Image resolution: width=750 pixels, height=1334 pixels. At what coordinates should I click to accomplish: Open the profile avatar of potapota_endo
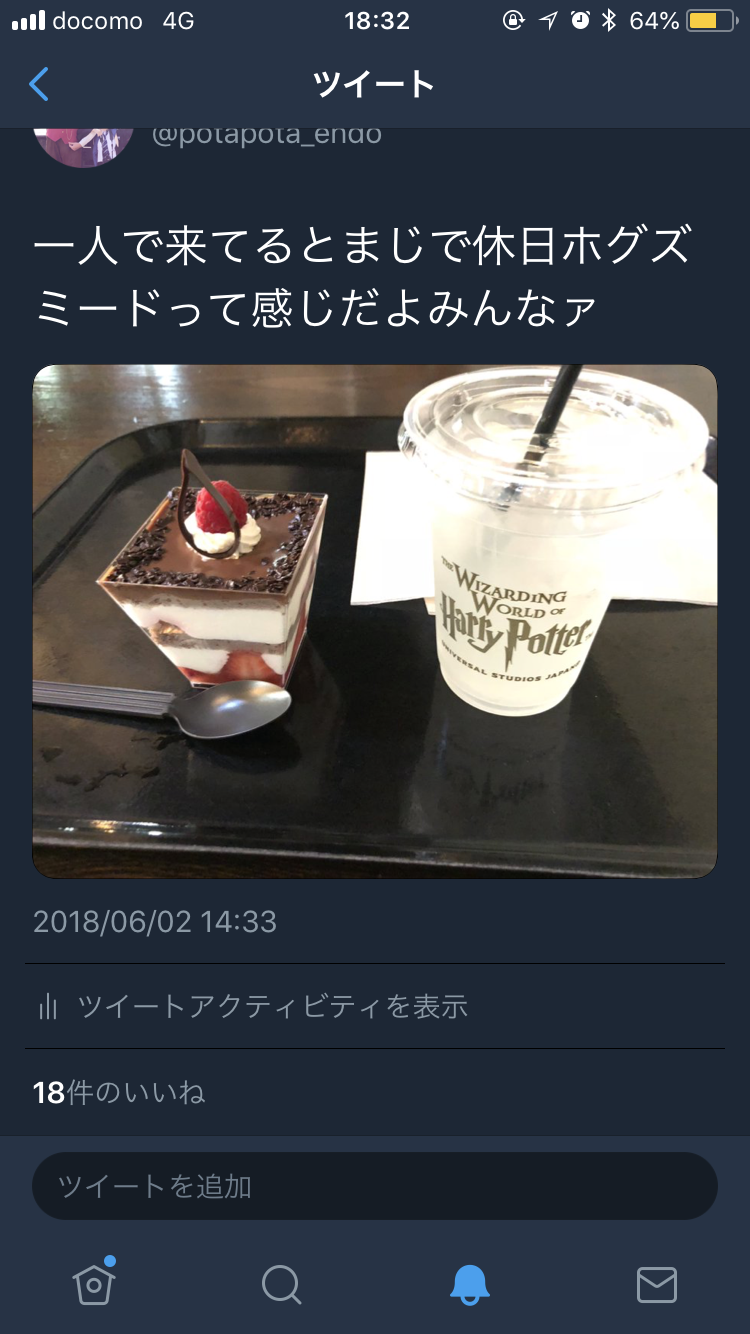[x=84, y=145]
